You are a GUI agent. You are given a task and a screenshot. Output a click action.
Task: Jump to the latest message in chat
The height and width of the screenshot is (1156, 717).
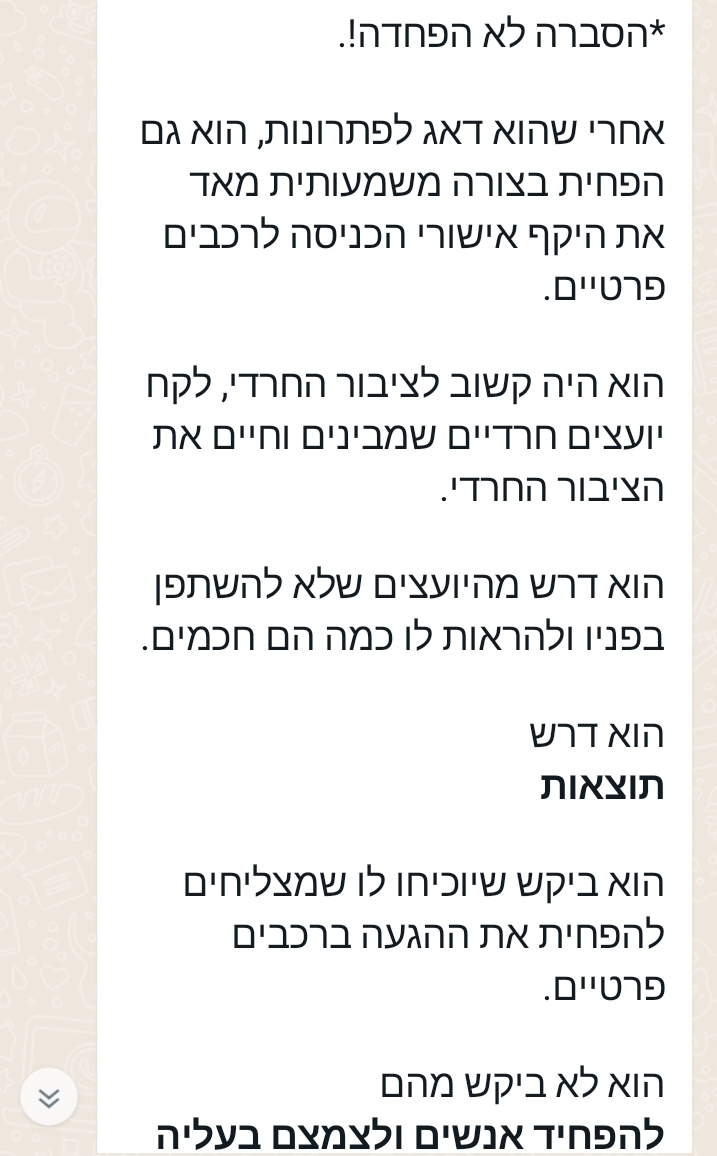[48, 1097]
